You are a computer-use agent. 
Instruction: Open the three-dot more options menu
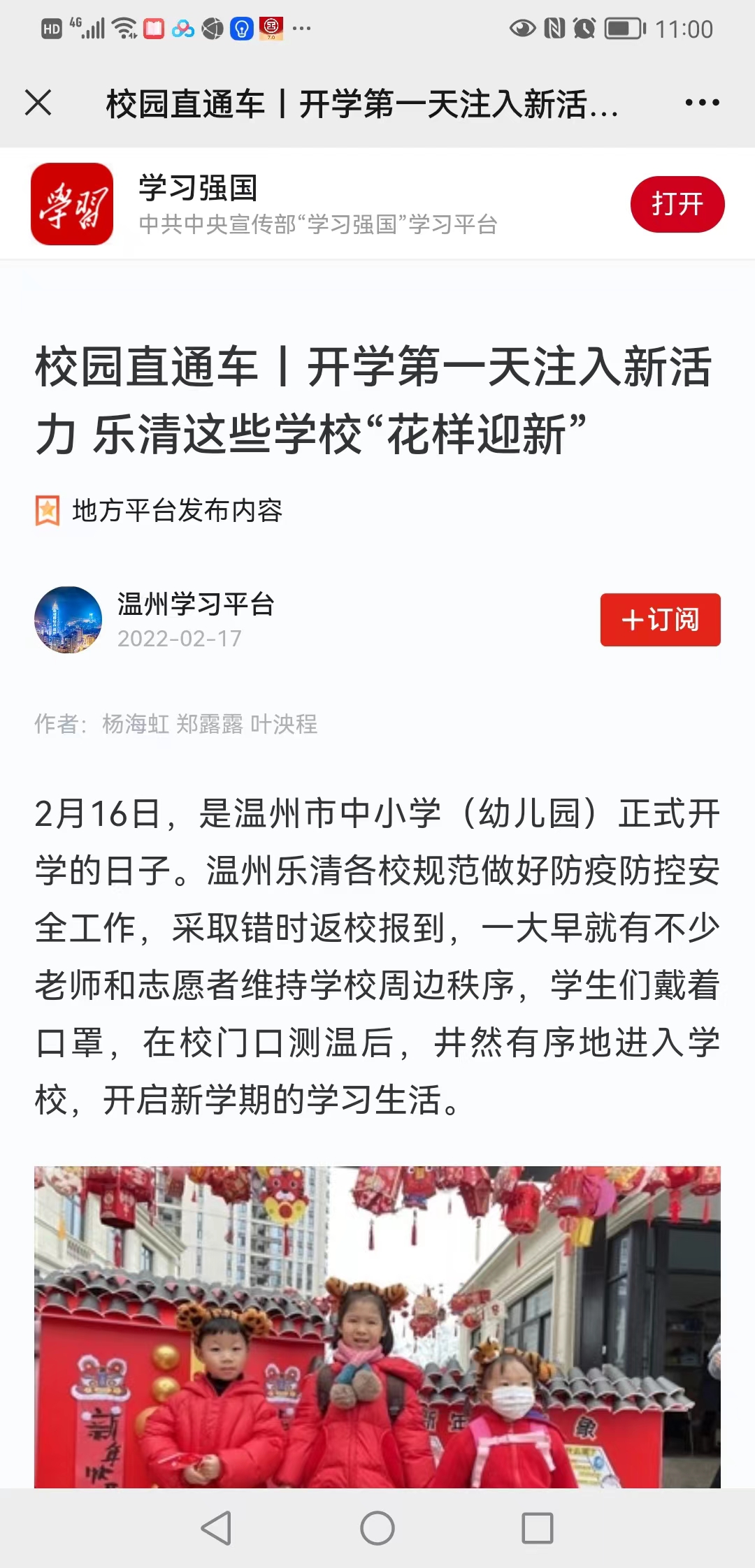tap(702, 103)
